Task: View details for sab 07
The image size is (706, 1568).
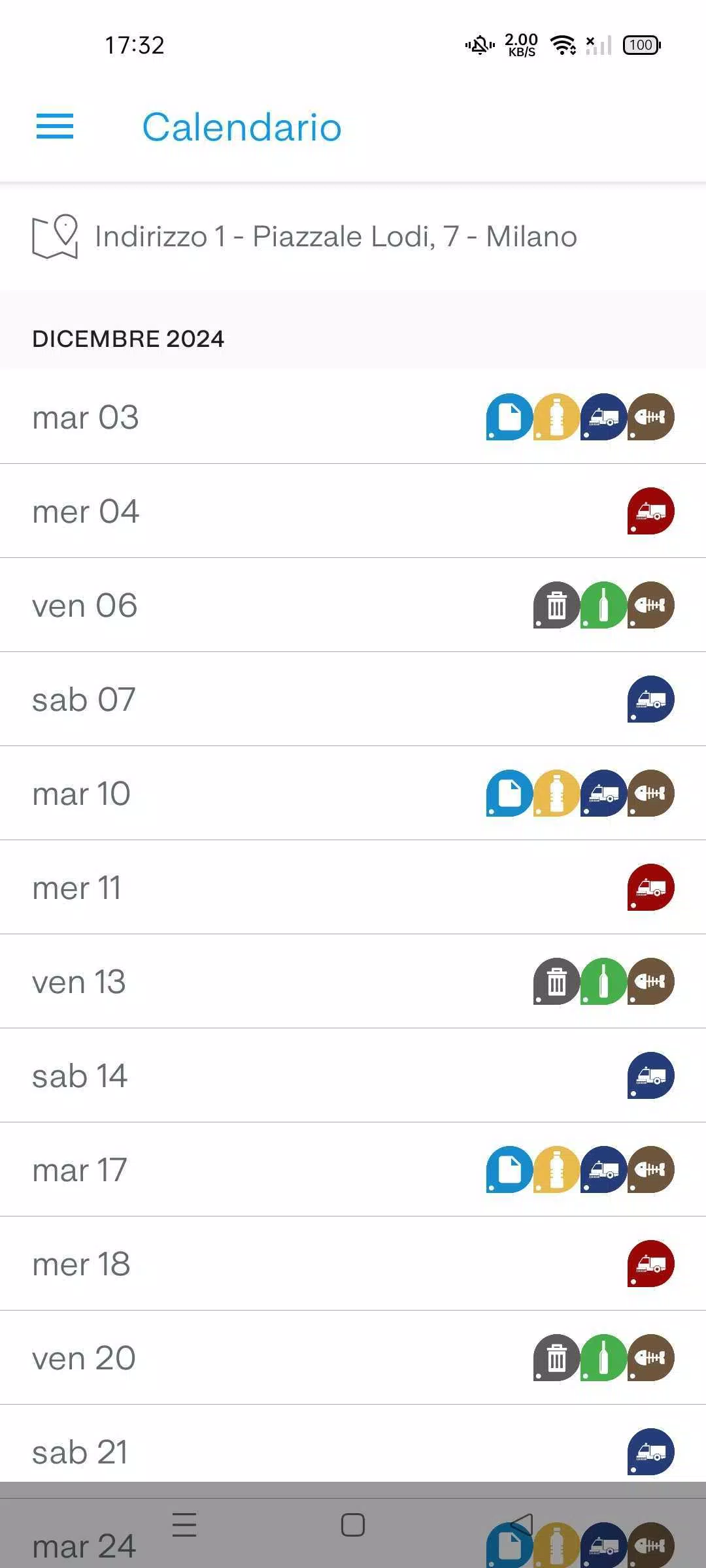Action: coord(353,699)
